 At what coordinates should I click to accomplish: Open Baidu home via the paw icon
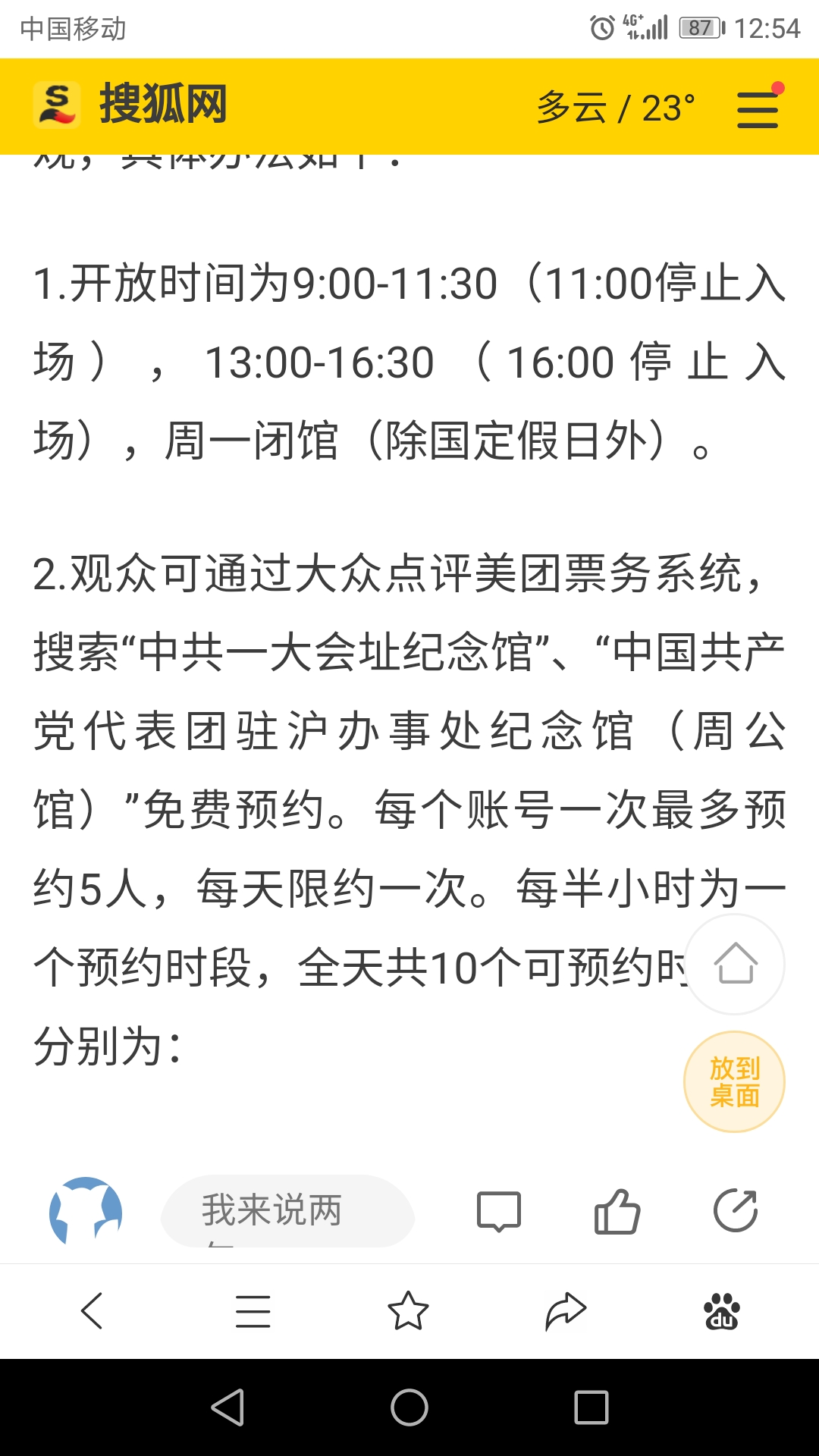coord(722,1311)
